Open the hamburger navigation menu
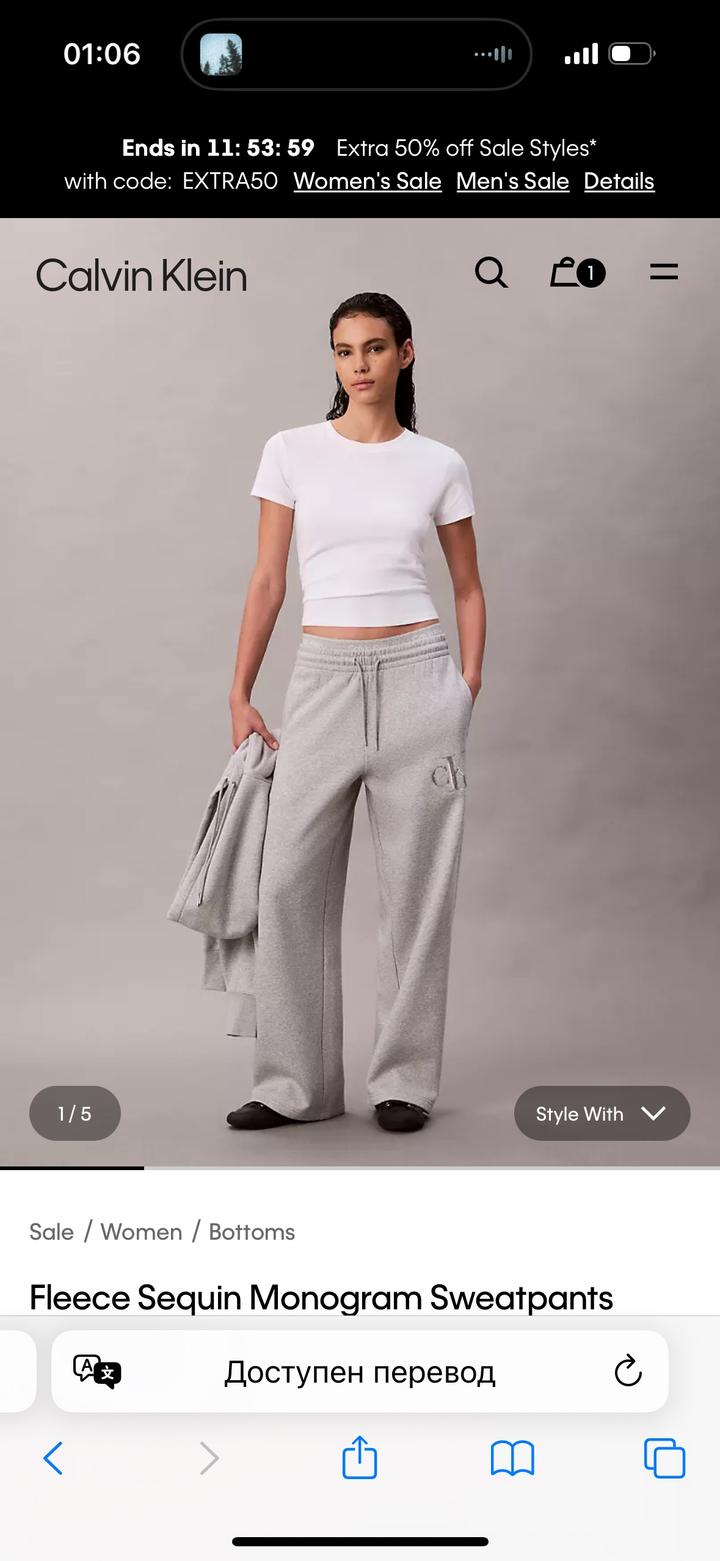 [663, 272]
